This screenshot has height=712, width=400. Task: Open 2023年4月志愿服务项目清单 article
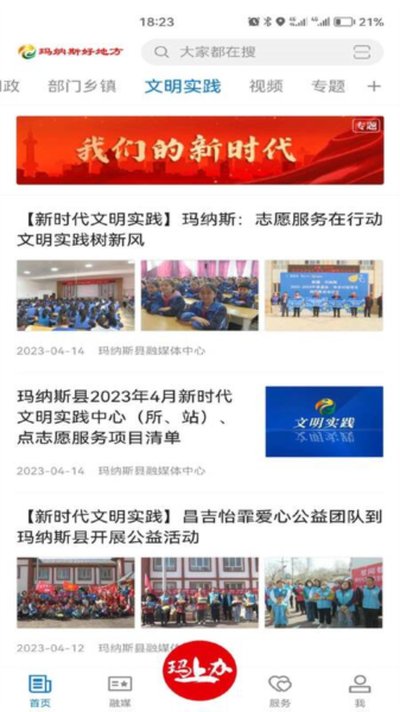pyautogui.click(x=200, y=430)
